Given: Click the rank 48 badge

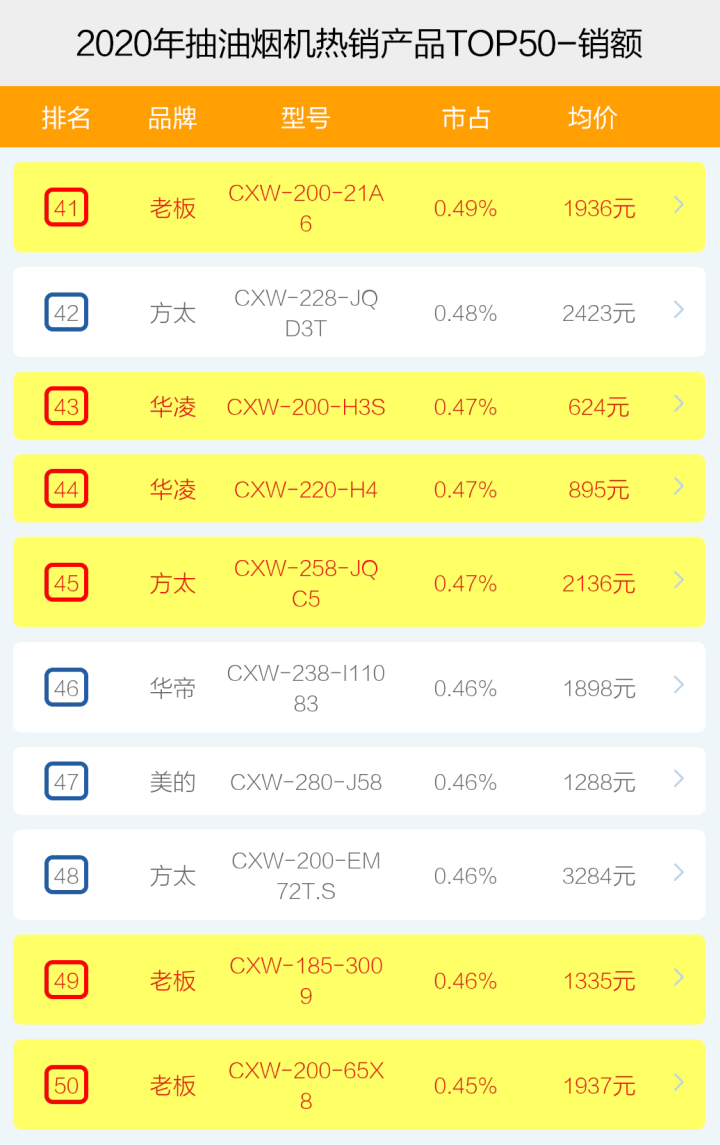Looking at the screenshot, I should tap(66, 873).
